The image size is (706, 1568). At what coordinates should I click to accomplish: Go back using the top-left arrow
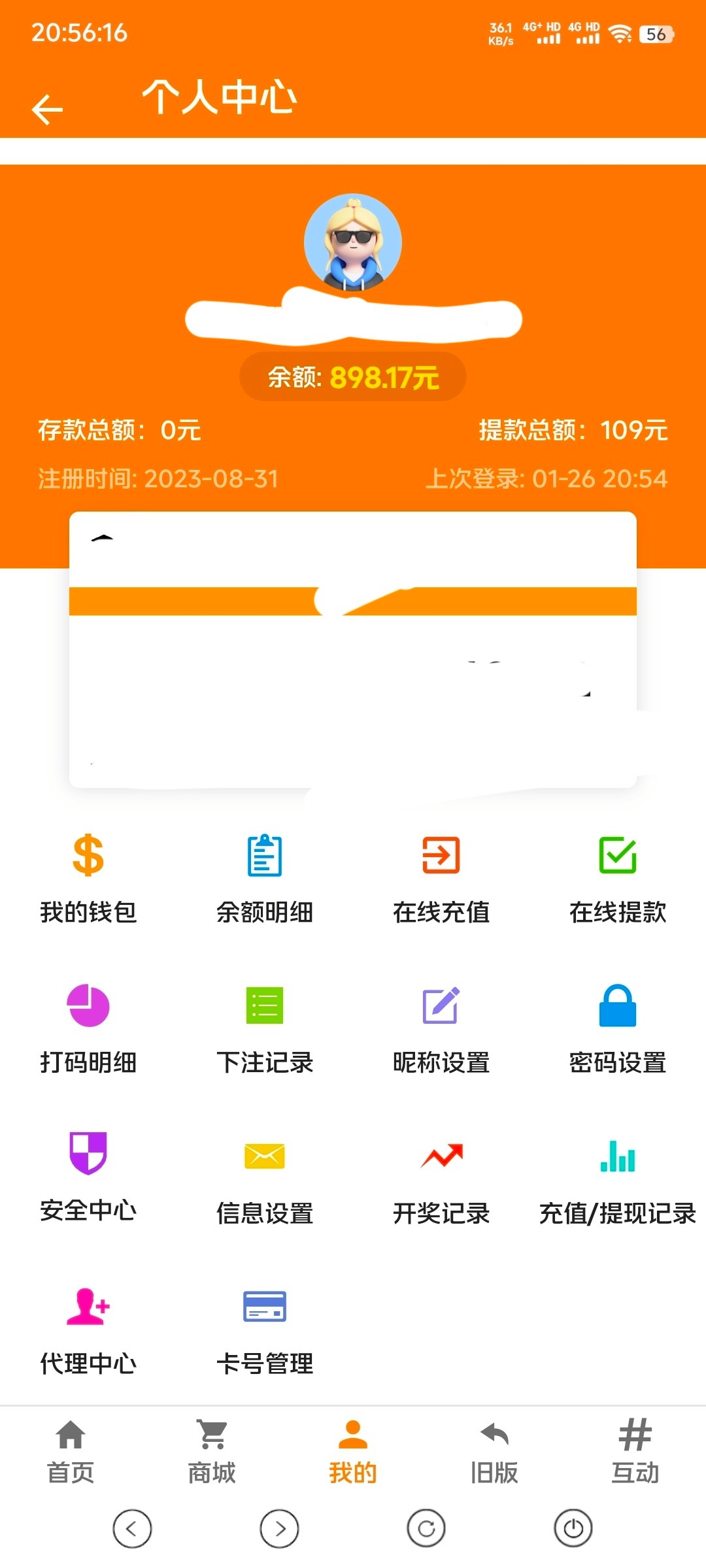(x=47, y=108)
